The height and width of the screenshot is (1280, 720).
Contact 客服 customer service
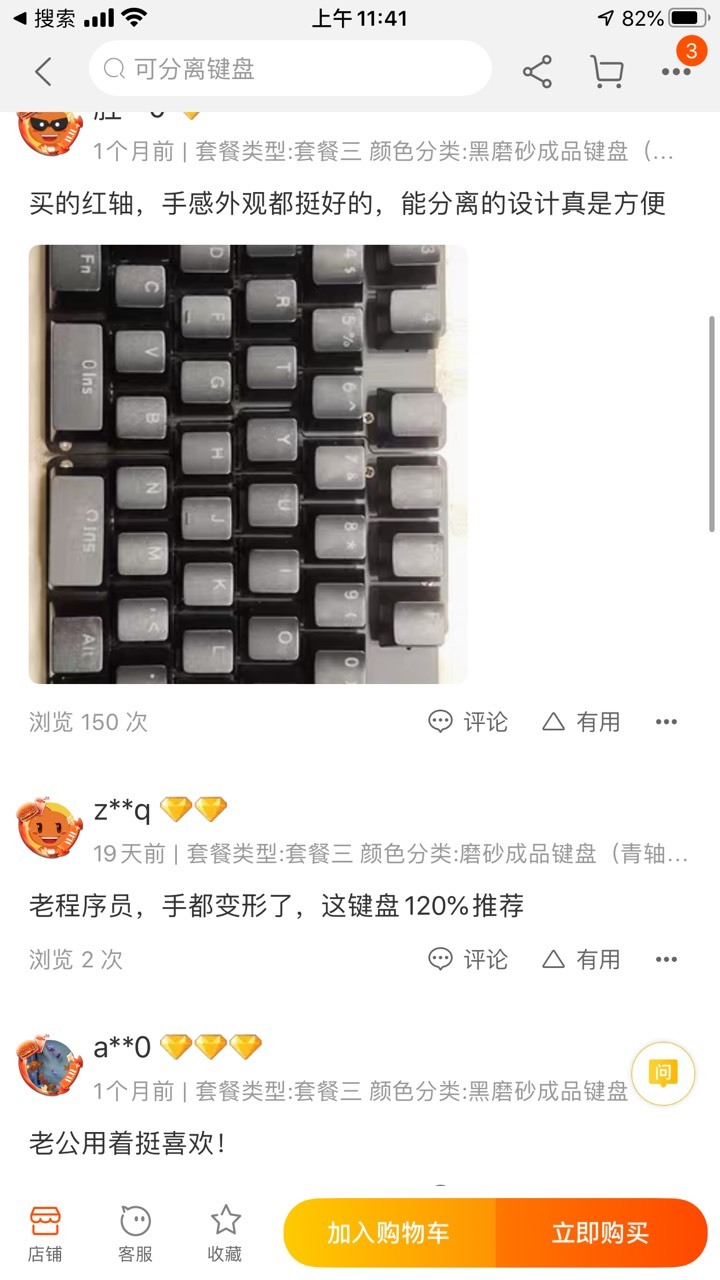click(135, 1233)
